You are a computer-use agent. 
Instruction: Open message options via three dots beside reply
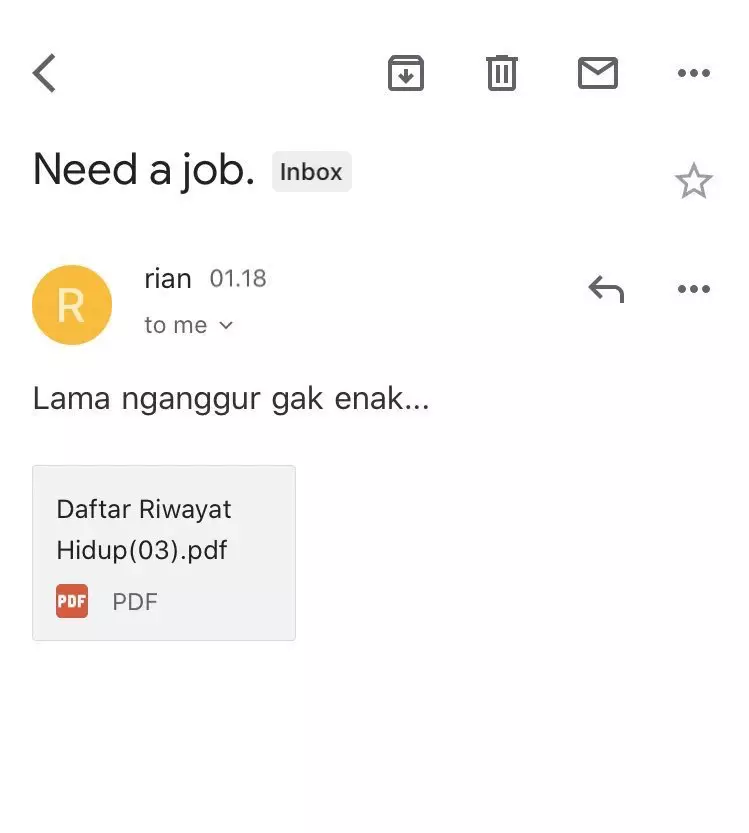coord(693,288)
